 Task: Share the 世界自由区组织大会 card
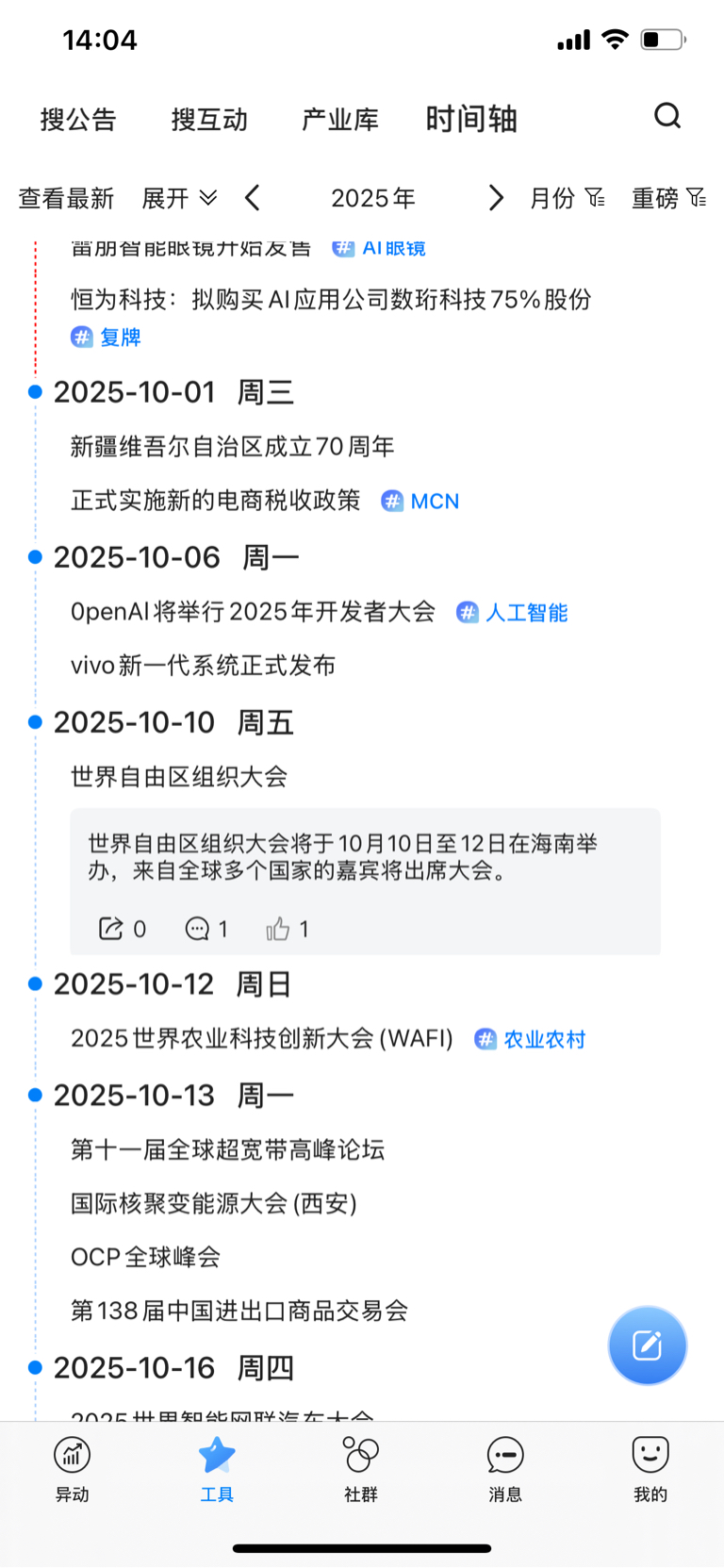123,929
